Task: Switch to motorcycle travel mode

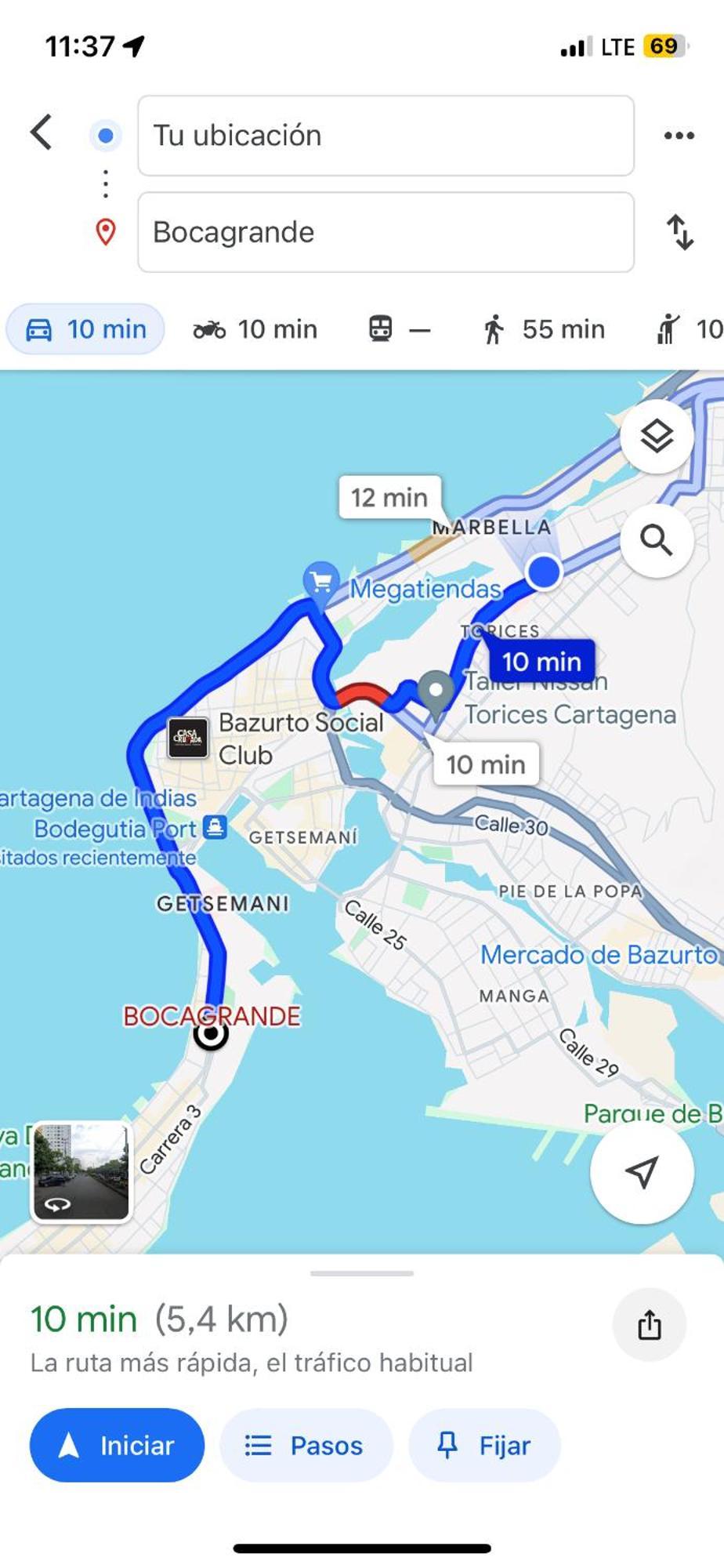Action: [255, 329]
